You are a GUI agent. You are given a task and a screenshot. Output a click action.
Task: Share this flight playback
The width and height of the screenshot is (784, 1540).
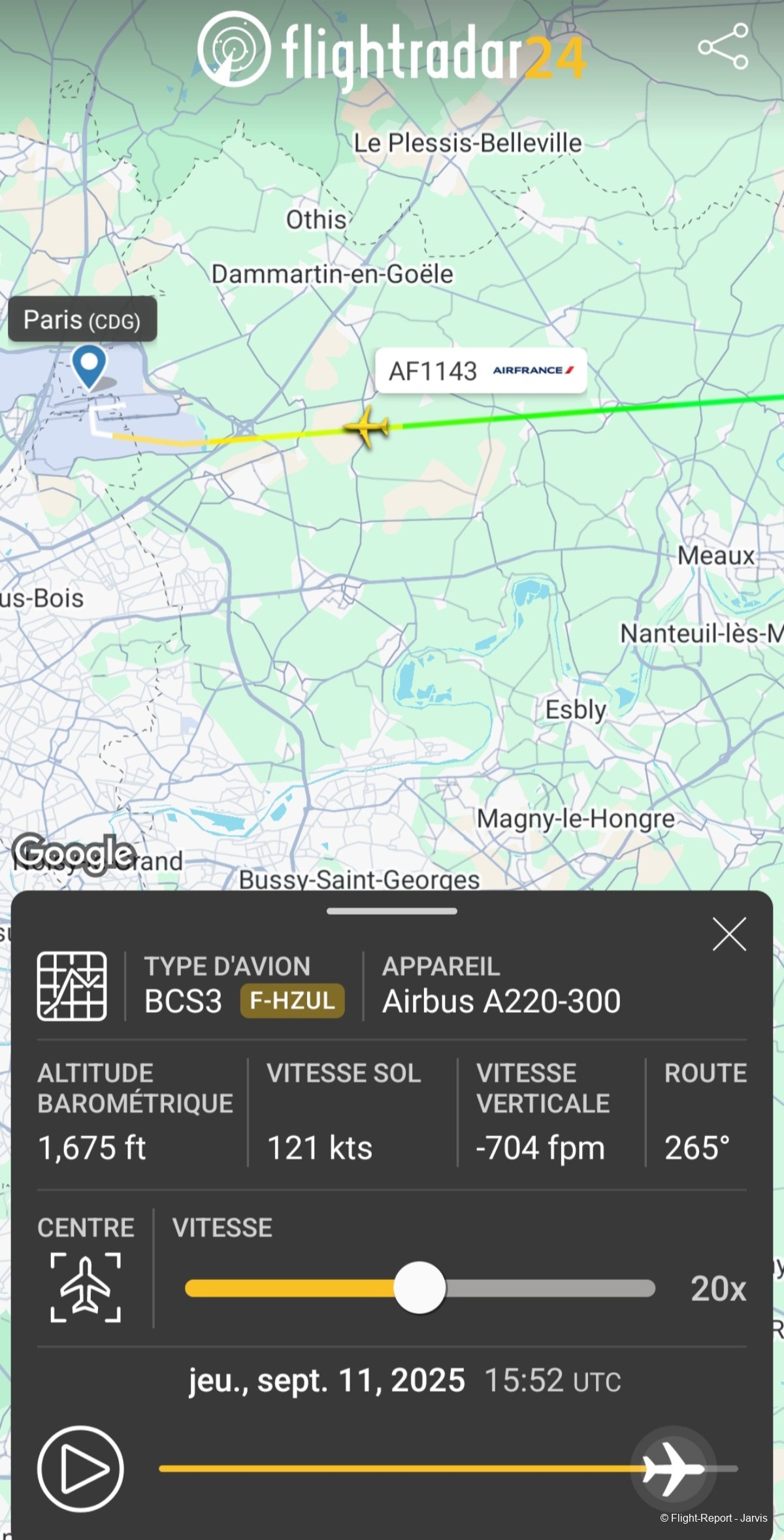[x=723, y=46]
